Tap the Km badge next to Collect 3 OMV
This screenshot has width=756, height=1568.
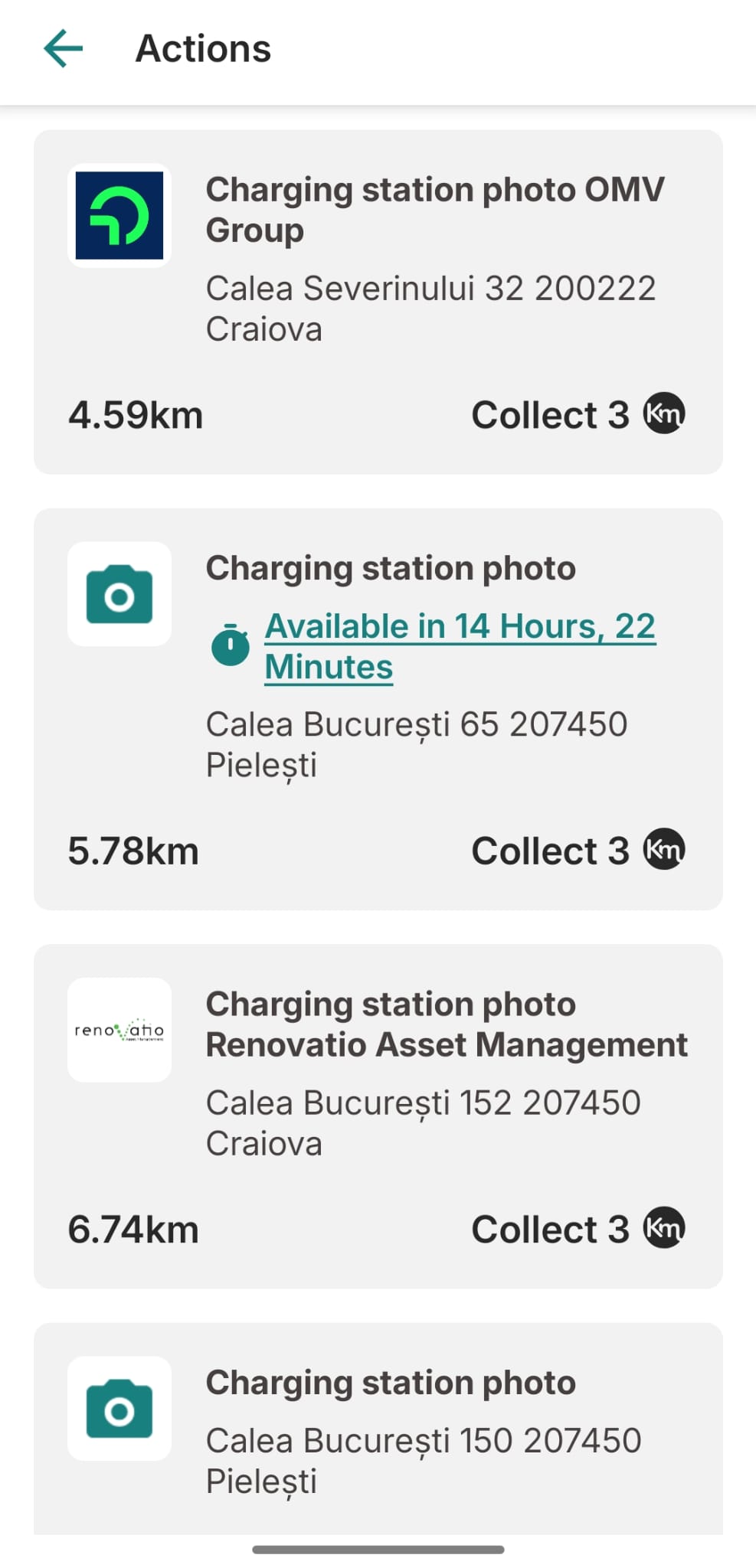click(x=663, y=413)
